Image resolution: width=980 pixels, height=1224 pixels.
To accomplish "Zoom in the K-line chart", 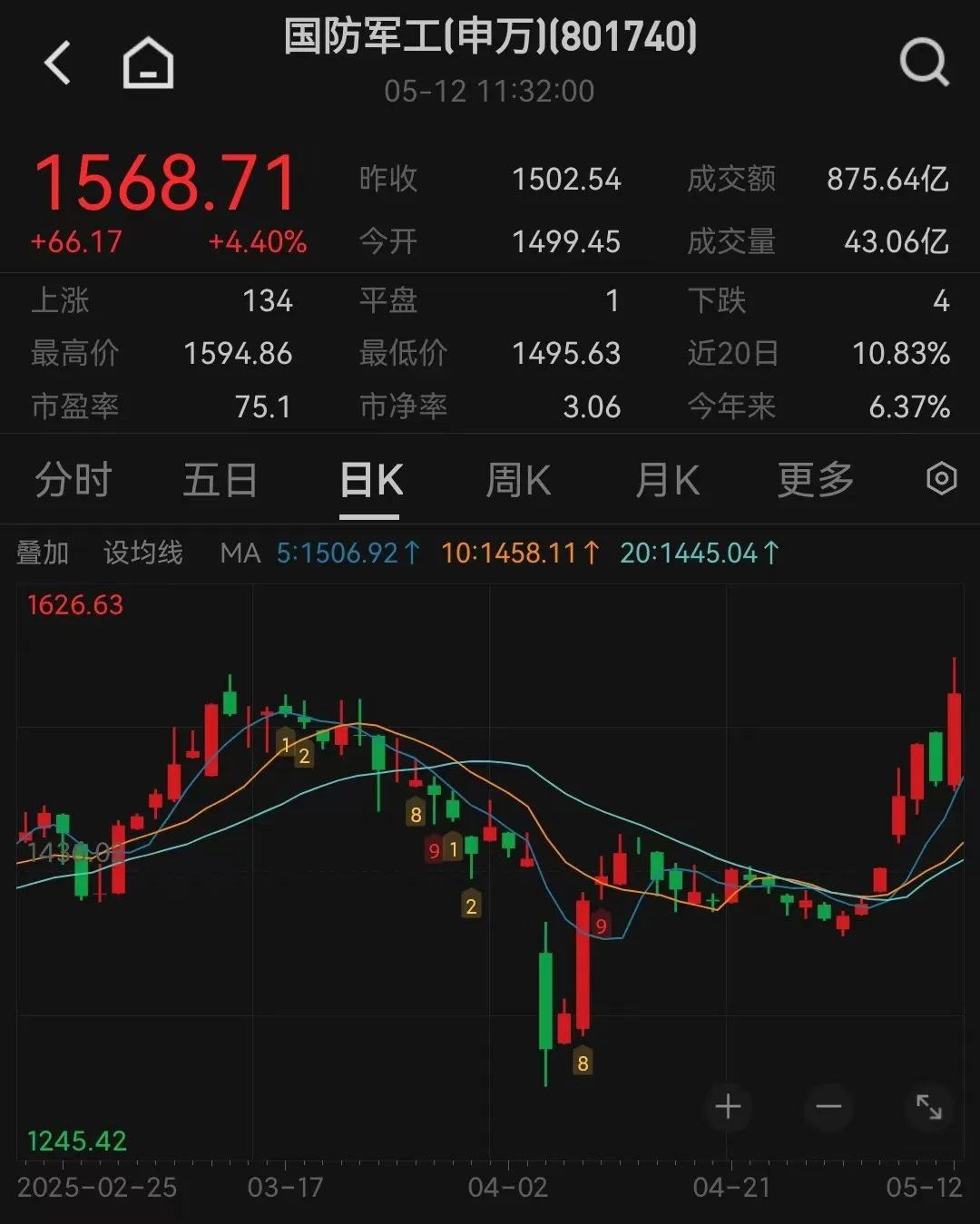I will [x=728, y=1107].
